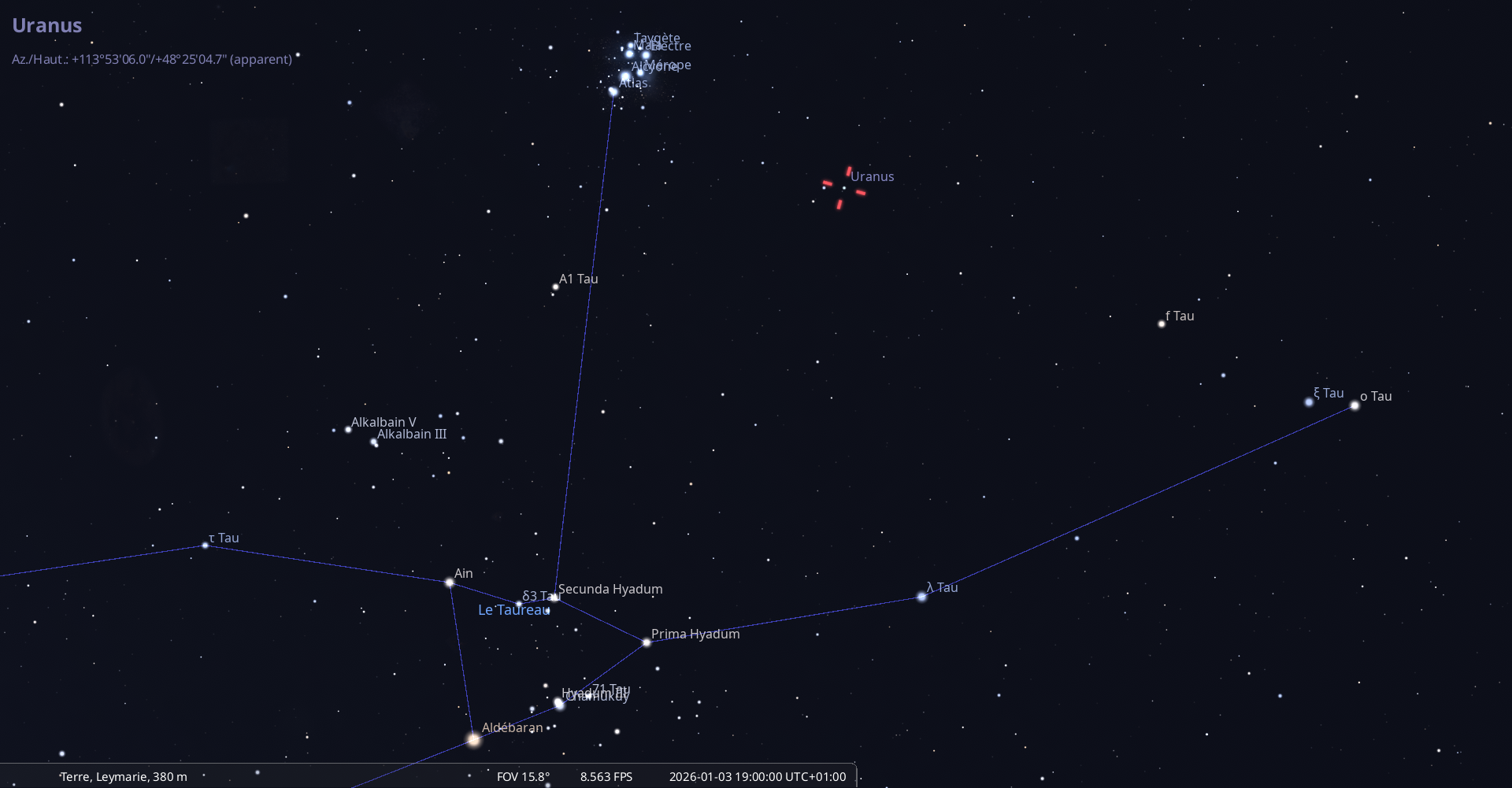Viewport: 1512px width, 788px height.
Task: Select the star Aldébaran
Action: click(x=473, y=739)
